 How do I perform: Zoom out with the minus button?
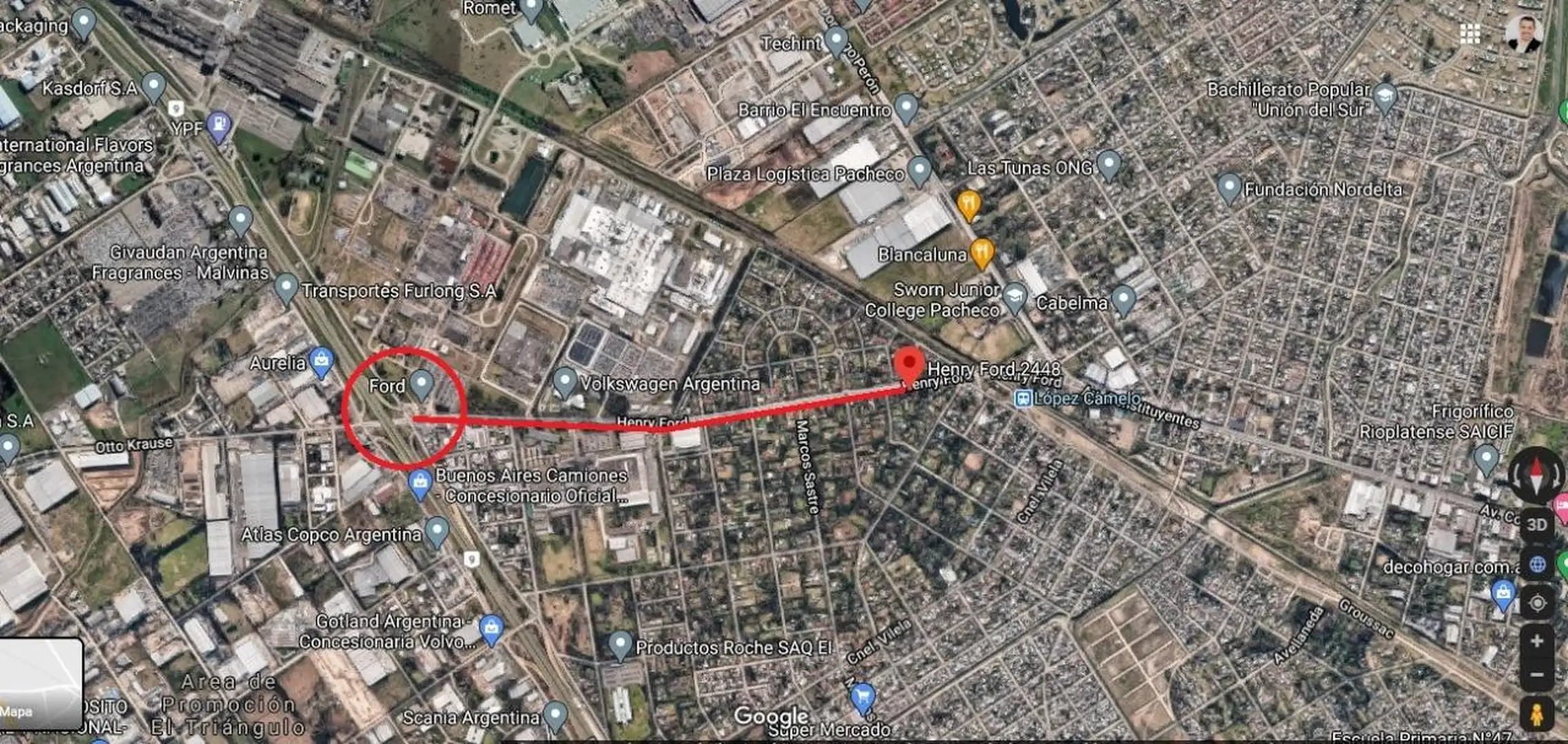(x=1536, y=675)
